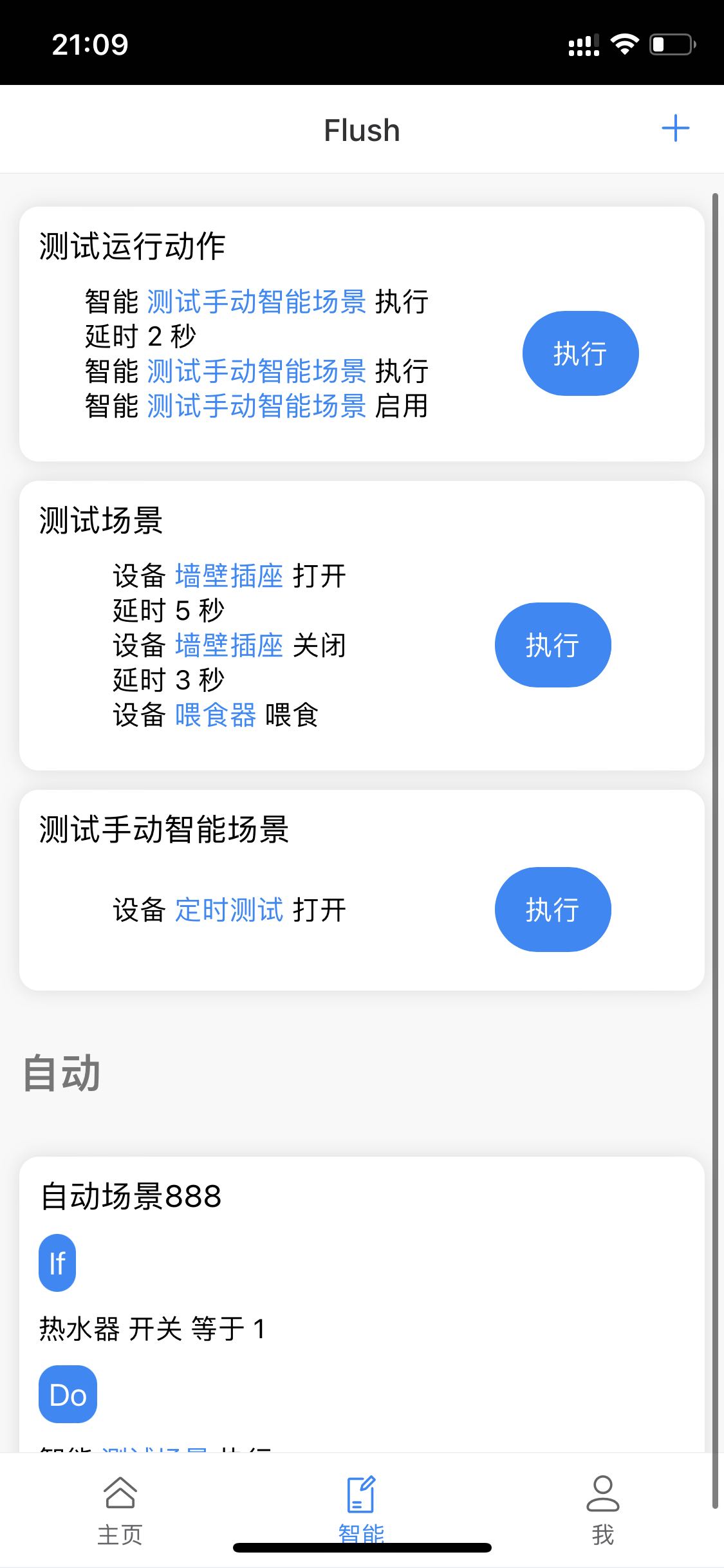Run the 测试运行动作 scene with 执行
The width and height of the screenshot is (724, 1568).
point(580,353)
